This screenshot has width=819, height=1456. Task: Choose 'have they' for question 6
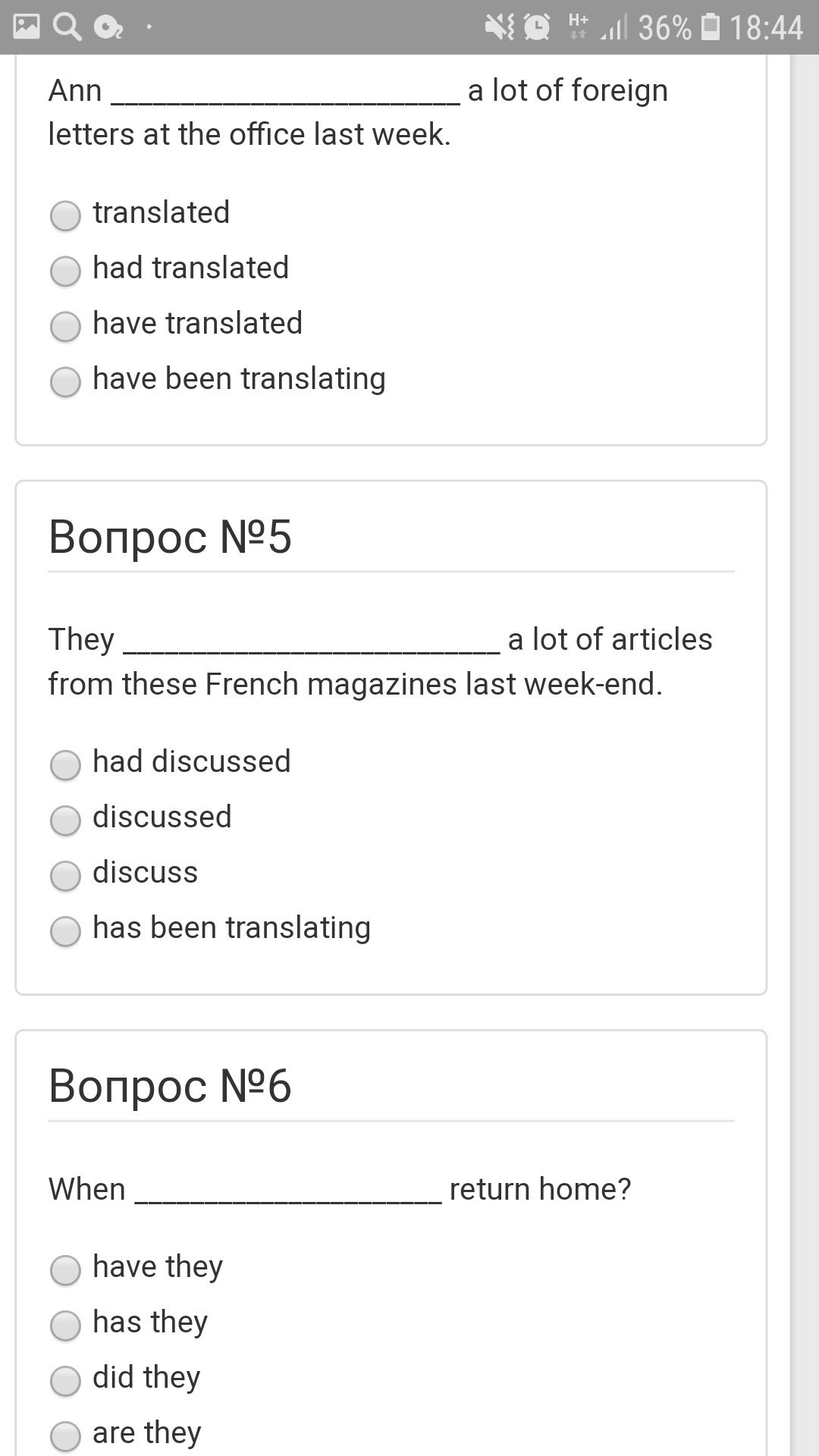pyautogui.click(x=65, y=1269)
